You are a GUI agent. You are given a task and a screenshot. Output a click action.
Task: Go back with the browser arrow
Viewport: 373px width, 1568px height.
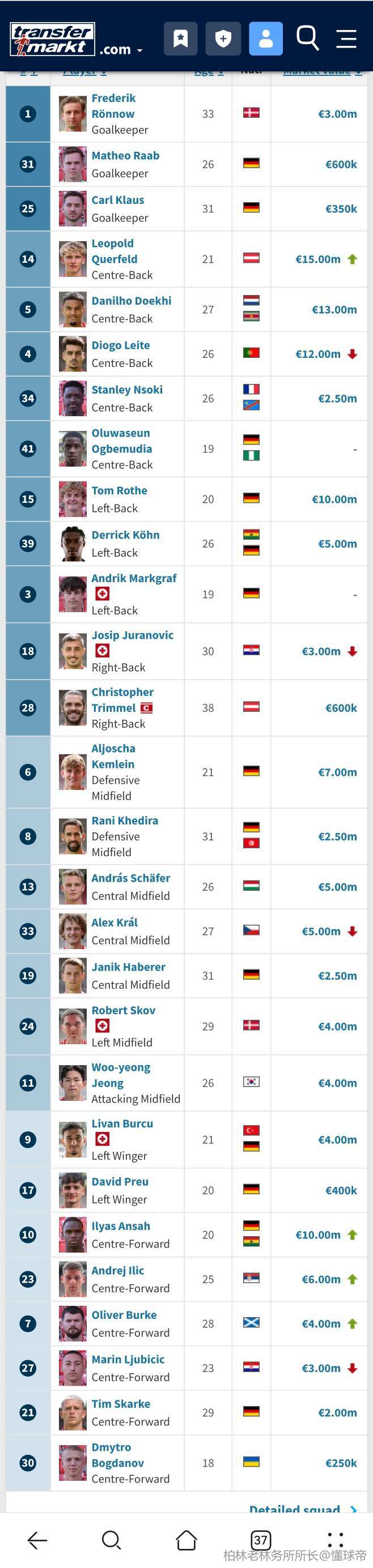click(x=37, y=1540)
